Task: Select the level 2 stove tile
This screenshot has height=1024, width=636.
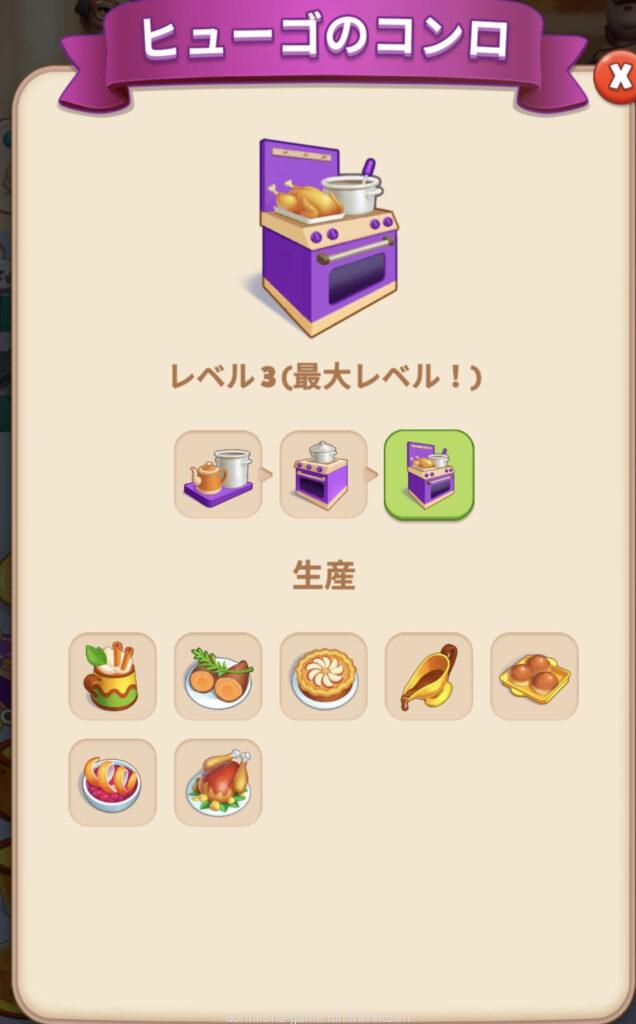Action: click(x=323, y=474)
